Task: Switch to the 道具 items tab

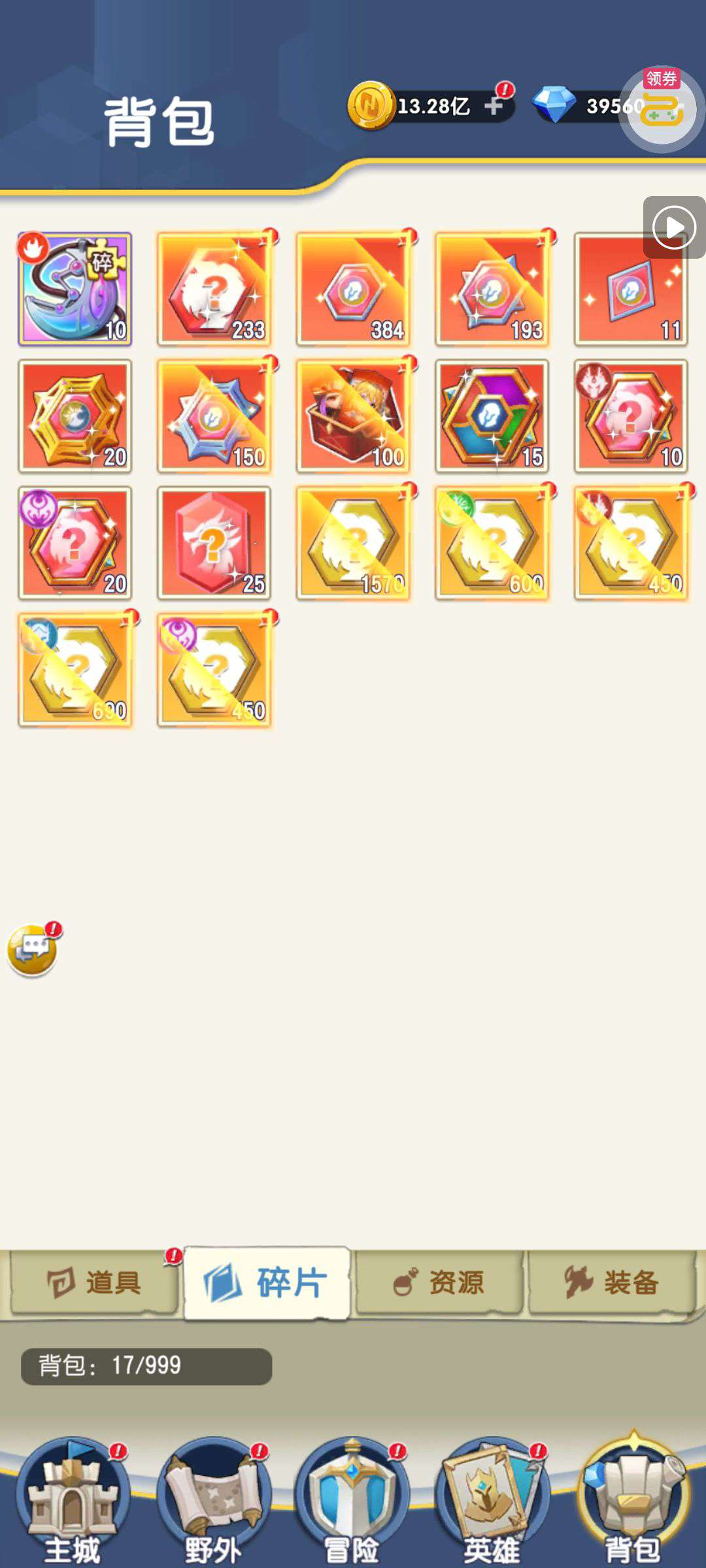Action: coord(94,1282)
